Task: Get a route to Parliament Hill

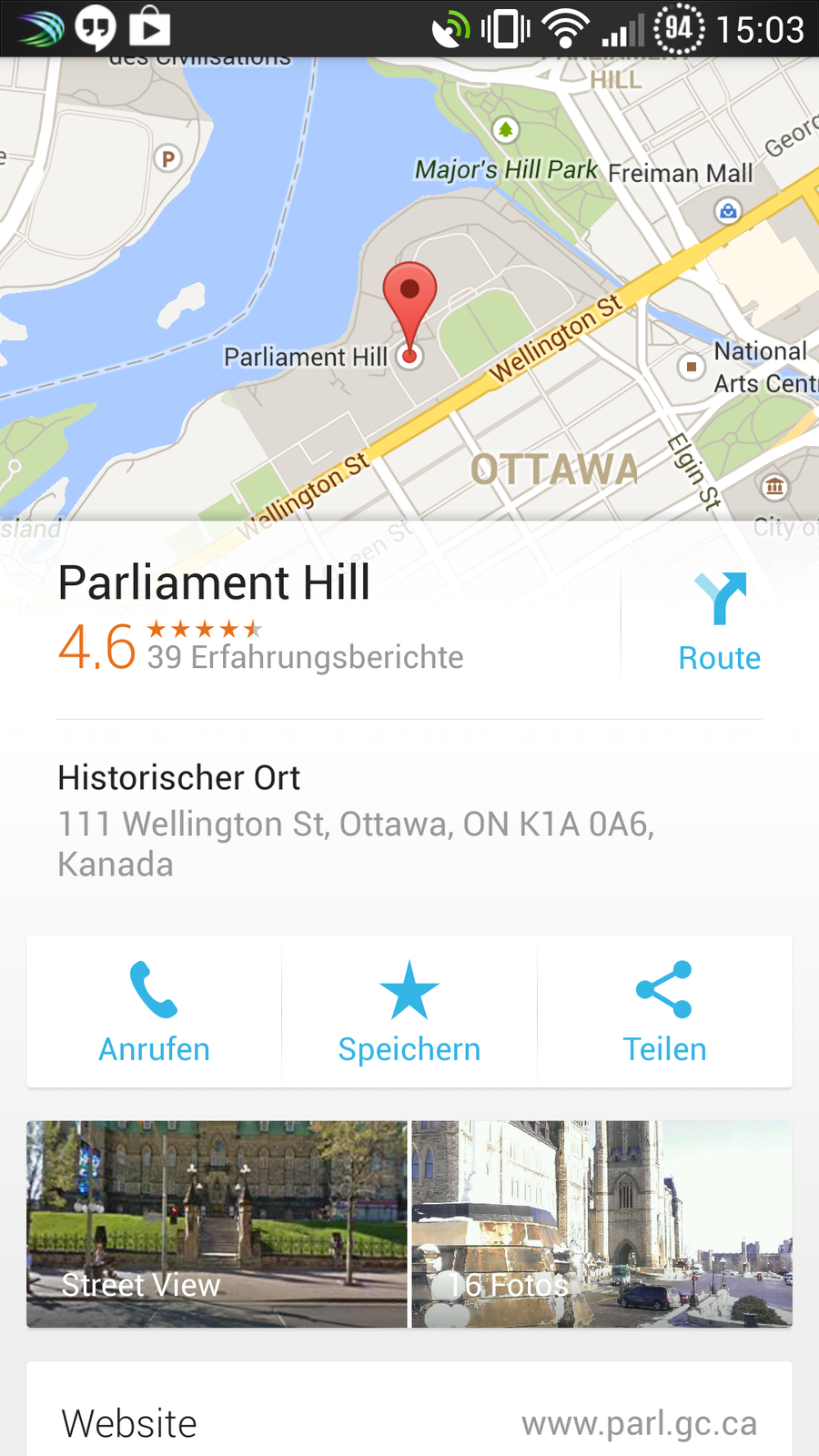Action: (x=719, y=622)
